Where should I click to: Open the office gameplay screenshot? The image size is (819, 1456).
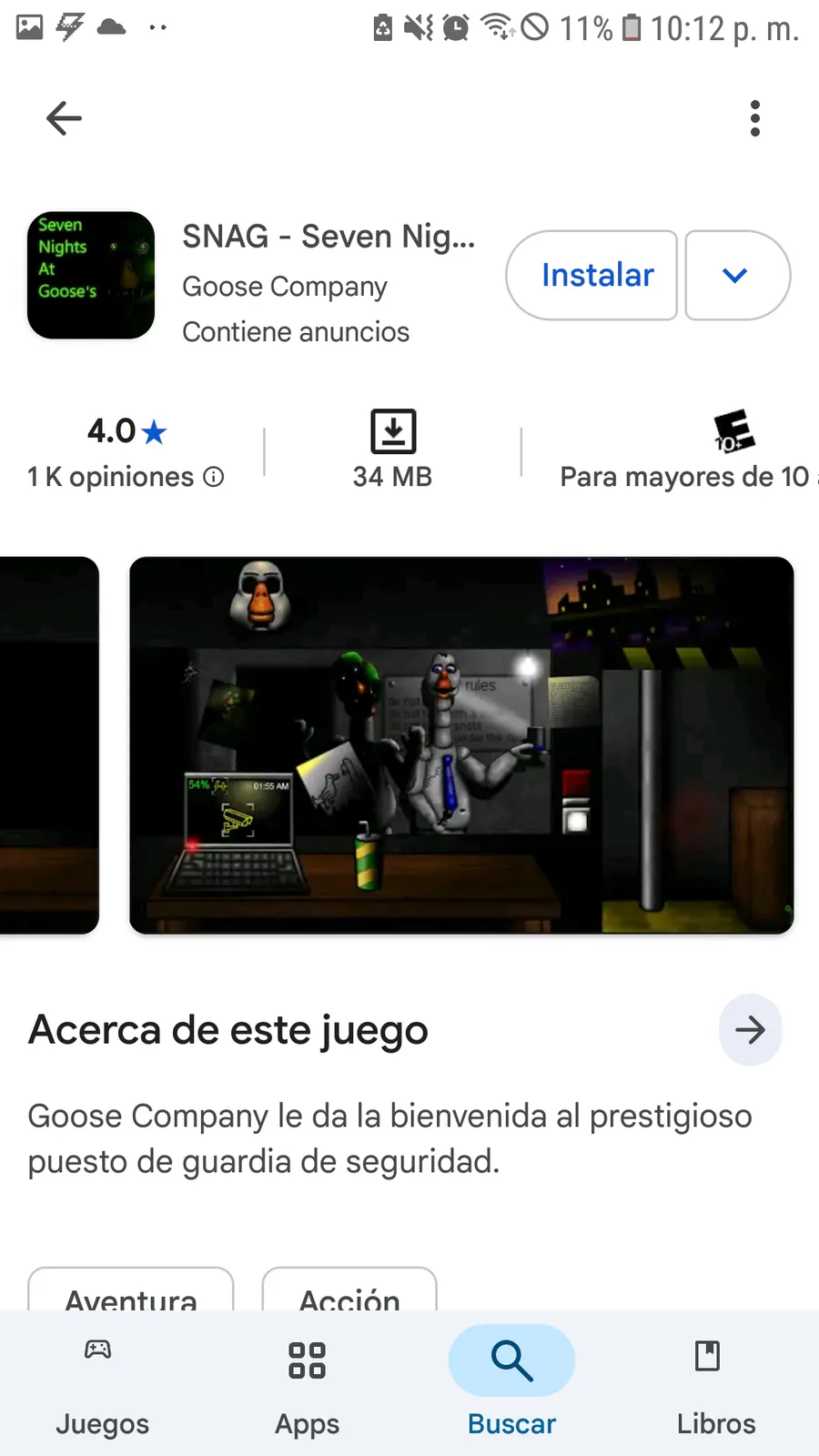[461, 744]
